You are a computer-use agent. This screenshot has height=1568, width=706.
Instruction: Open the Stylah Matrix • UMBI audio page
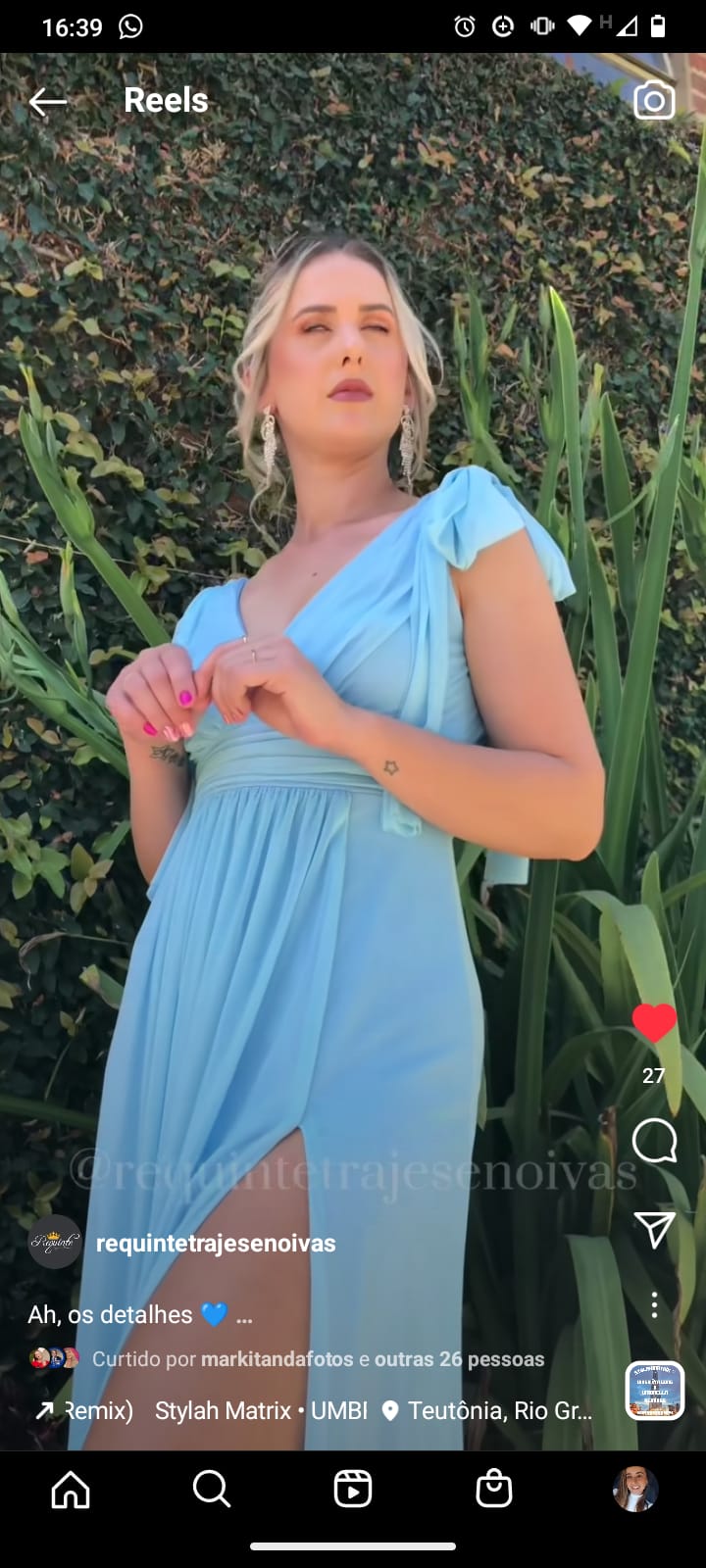(261, 1410)
